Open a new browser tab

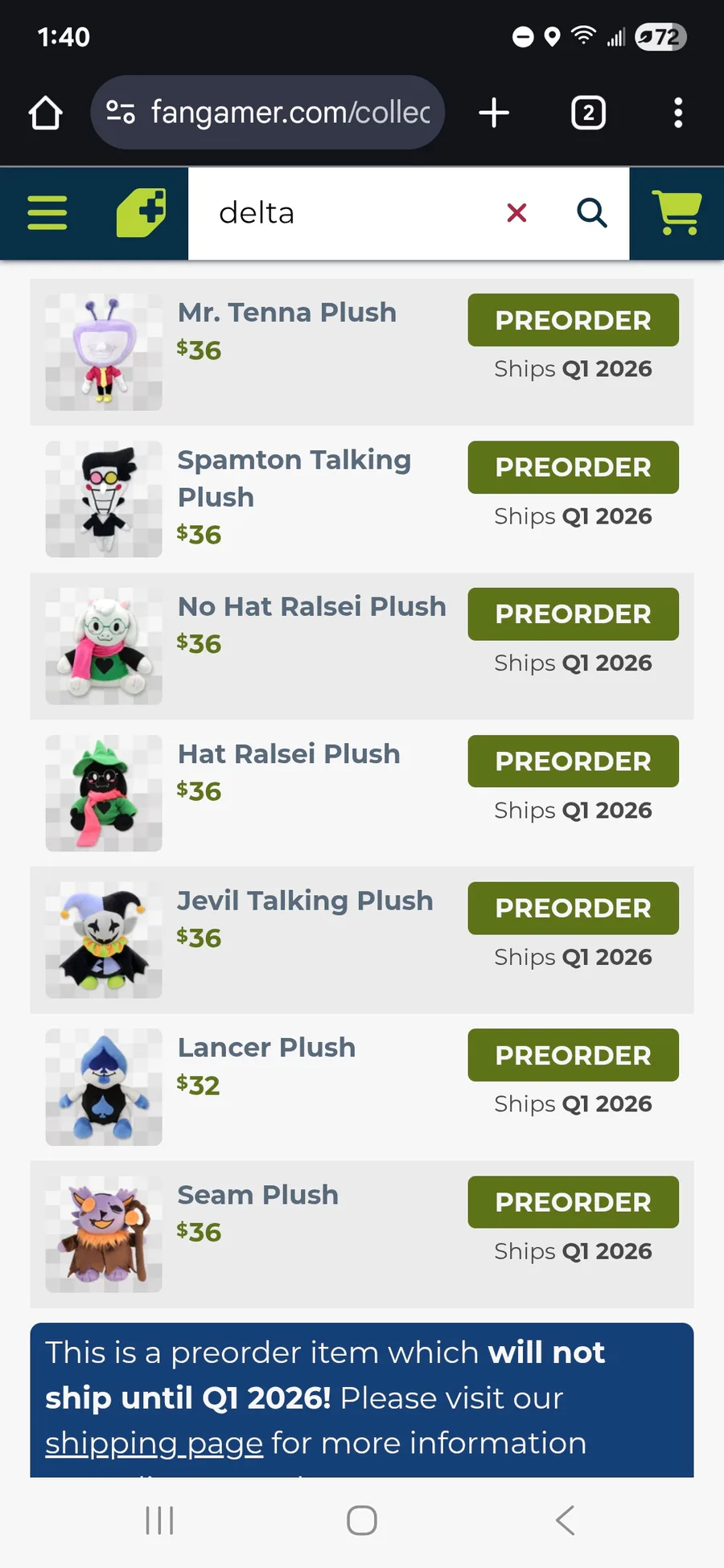tap(494, 113)
